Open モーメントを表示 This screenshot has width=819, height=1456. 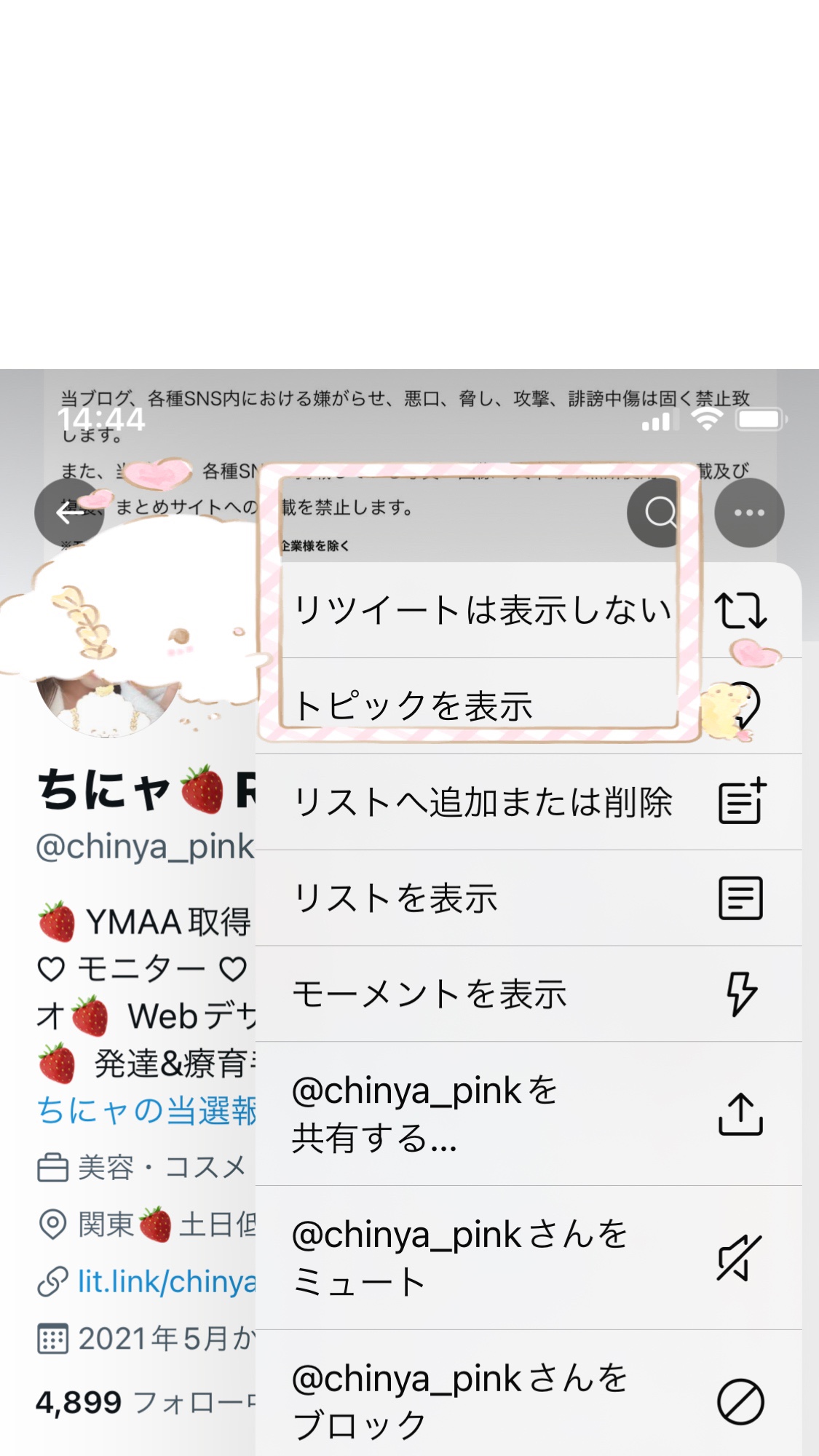[529, 994]
